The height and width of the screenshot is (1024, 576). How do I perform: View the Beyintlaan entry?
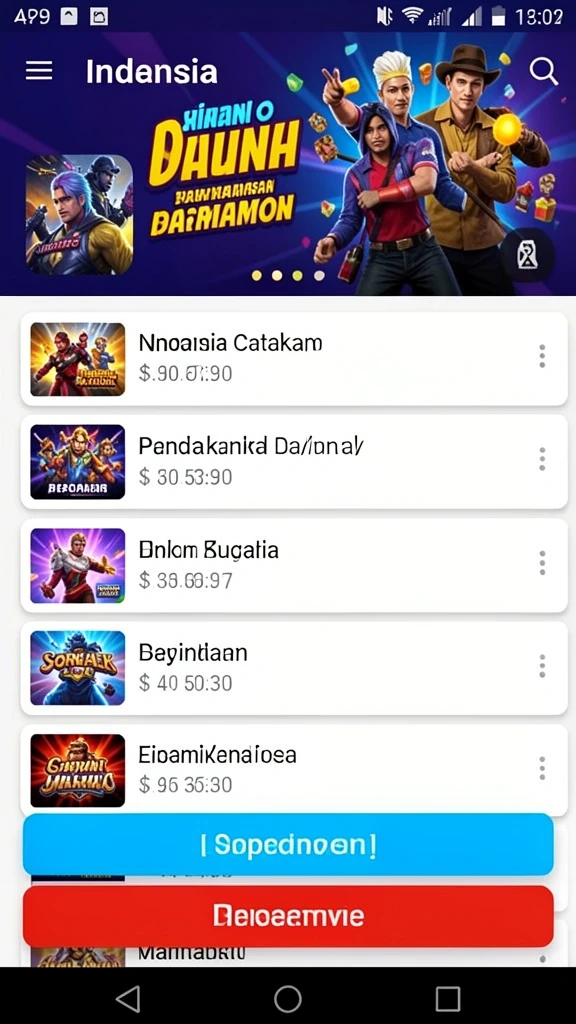coord(294,667)
